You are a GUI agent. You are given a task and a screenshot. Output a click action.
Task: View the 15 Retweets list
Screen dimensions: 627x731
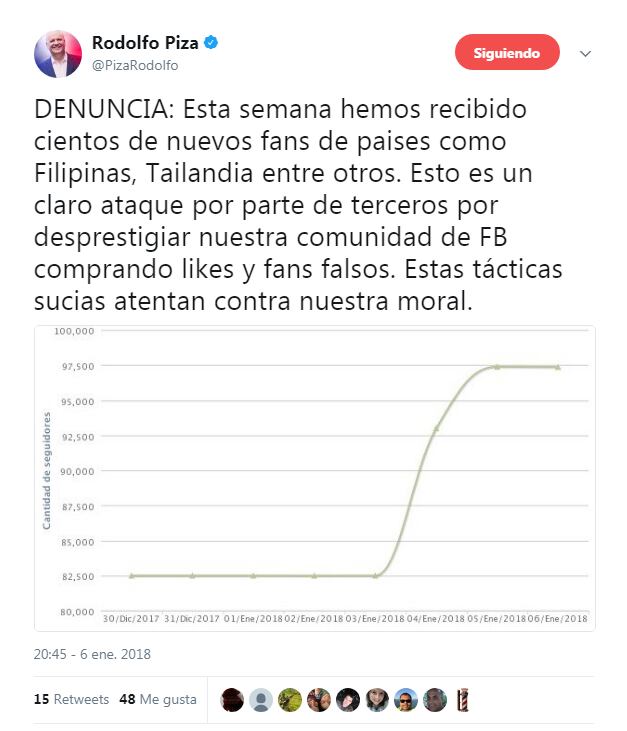click(71, 699)
